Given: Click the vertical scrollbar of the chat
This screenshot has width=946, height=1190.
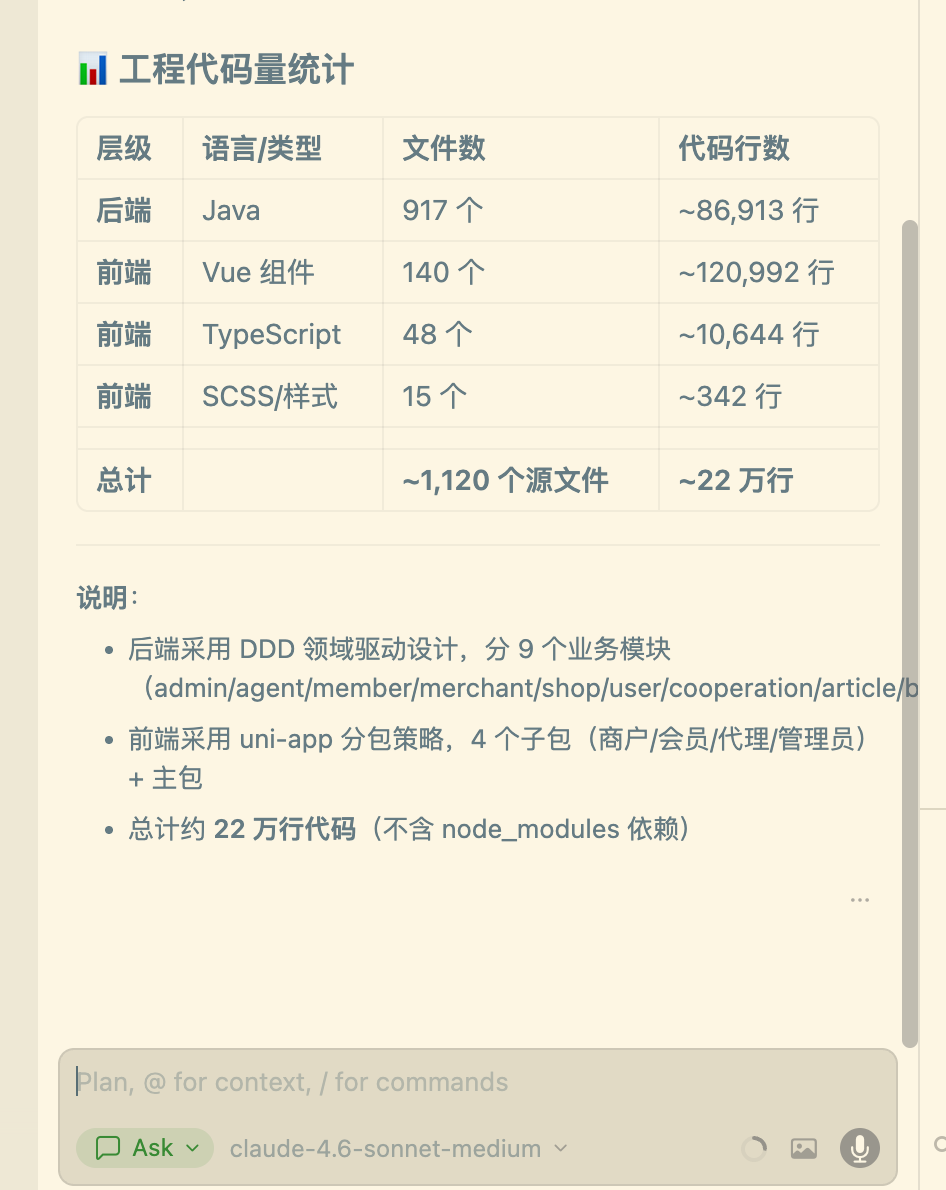Looking at the screenshot, I should coord(910,634).
